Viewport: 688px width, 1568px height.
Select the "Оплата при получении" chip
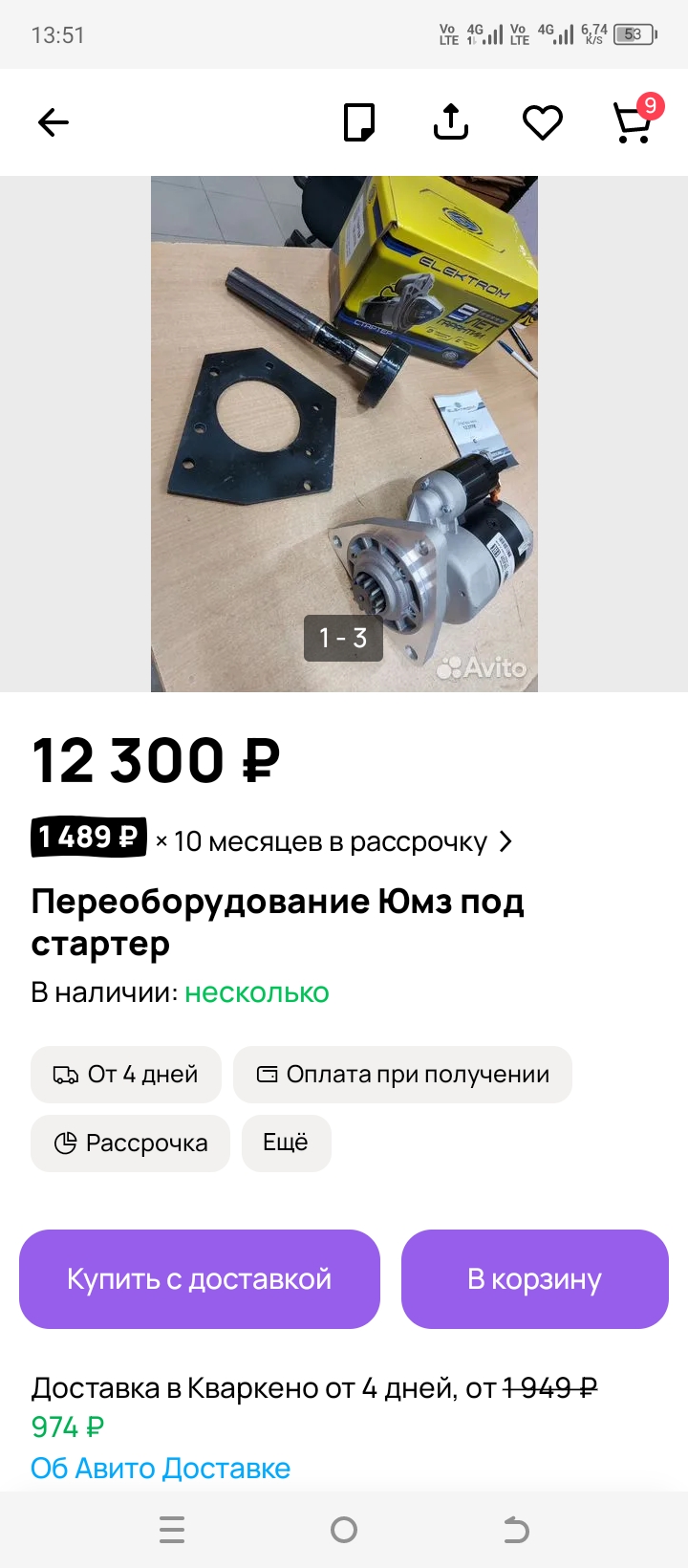click(x=402, y=1075)
